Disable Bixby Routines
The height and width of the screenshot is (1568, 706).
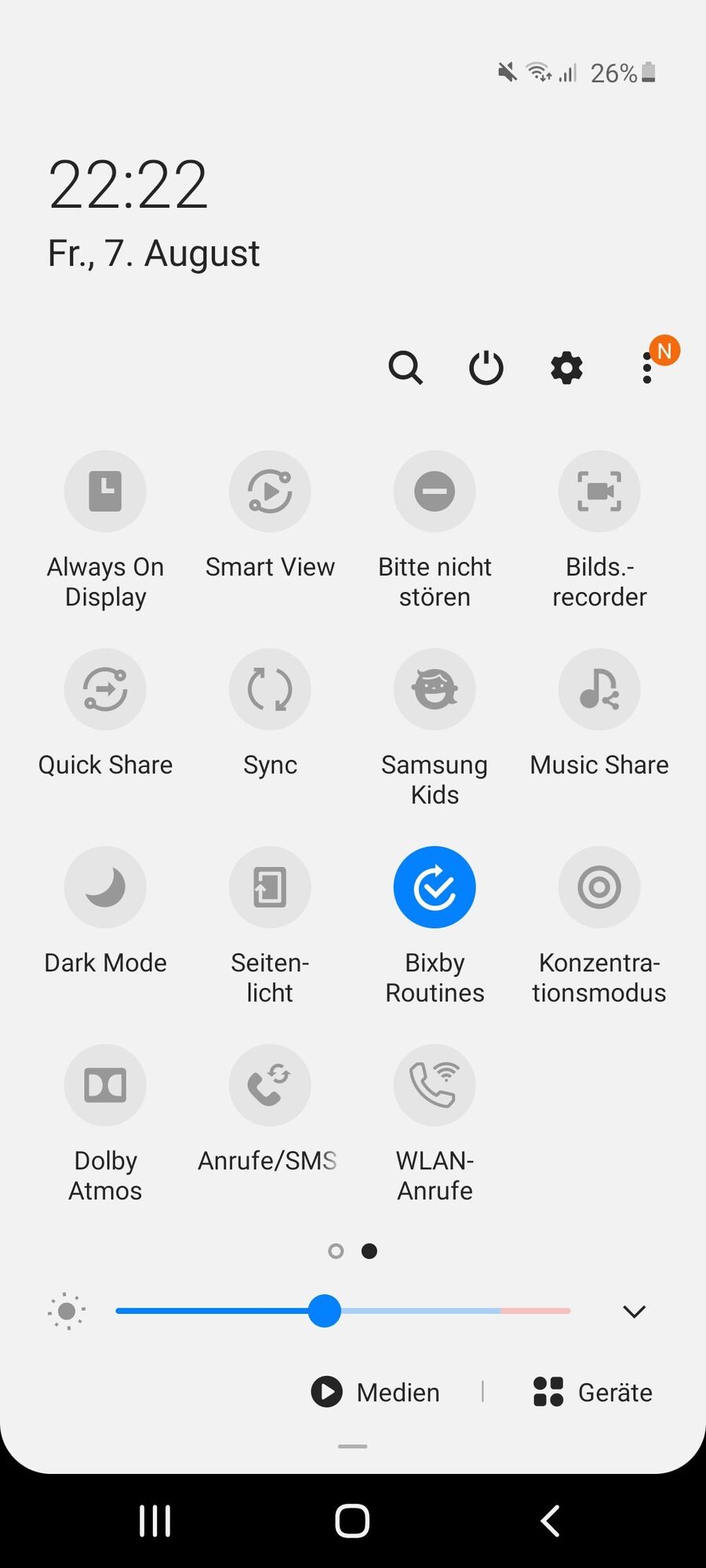click(x=435, y=887)
